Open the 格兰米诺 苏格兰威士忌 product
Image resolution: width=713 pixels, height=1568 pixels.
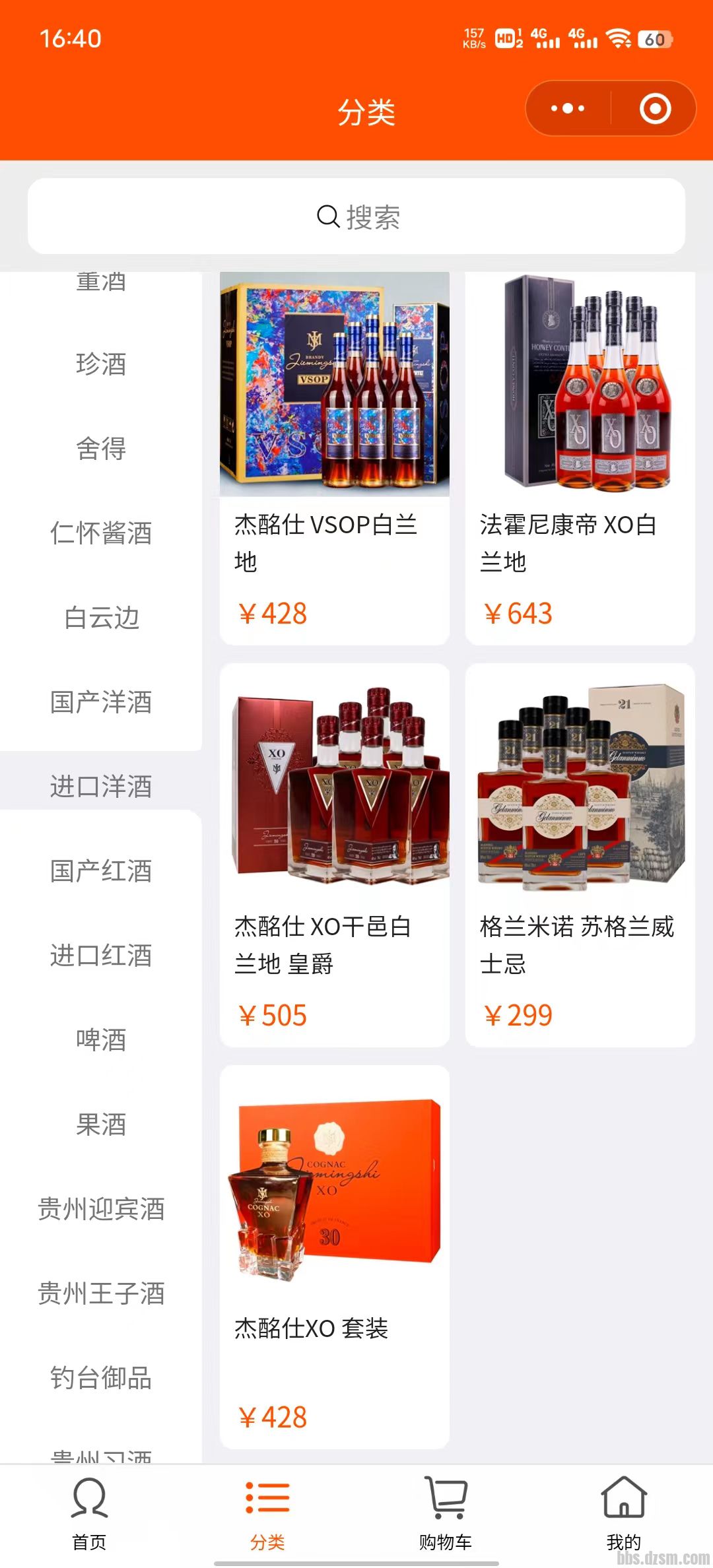tap(580, 855)
